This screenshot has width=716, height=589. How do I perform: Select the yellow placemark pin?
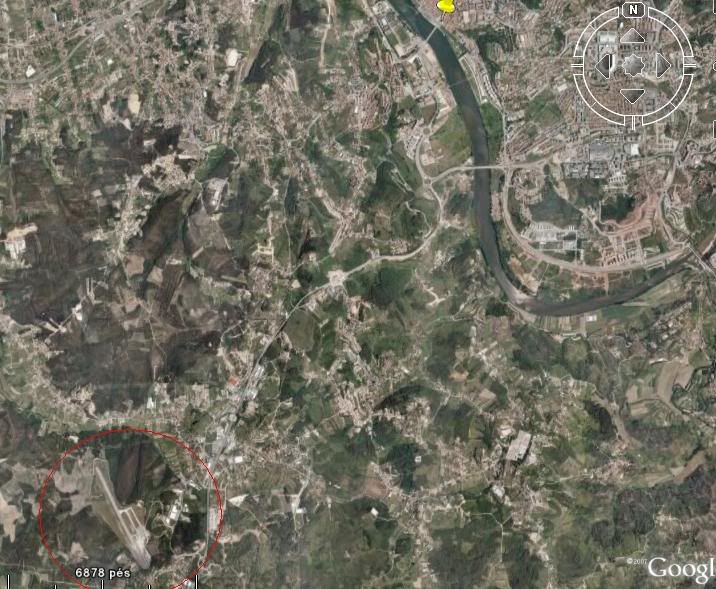[x=447, y=7]
